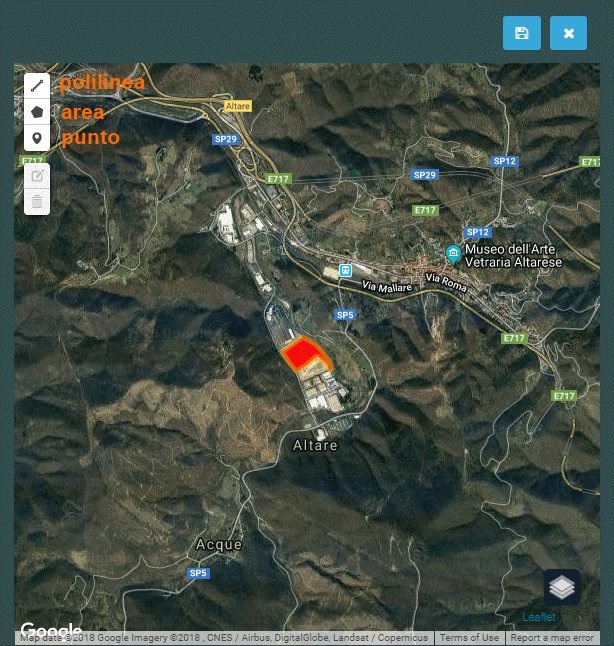Report a map error
This screenshot has width=614, height=646.
pos(552,638)
